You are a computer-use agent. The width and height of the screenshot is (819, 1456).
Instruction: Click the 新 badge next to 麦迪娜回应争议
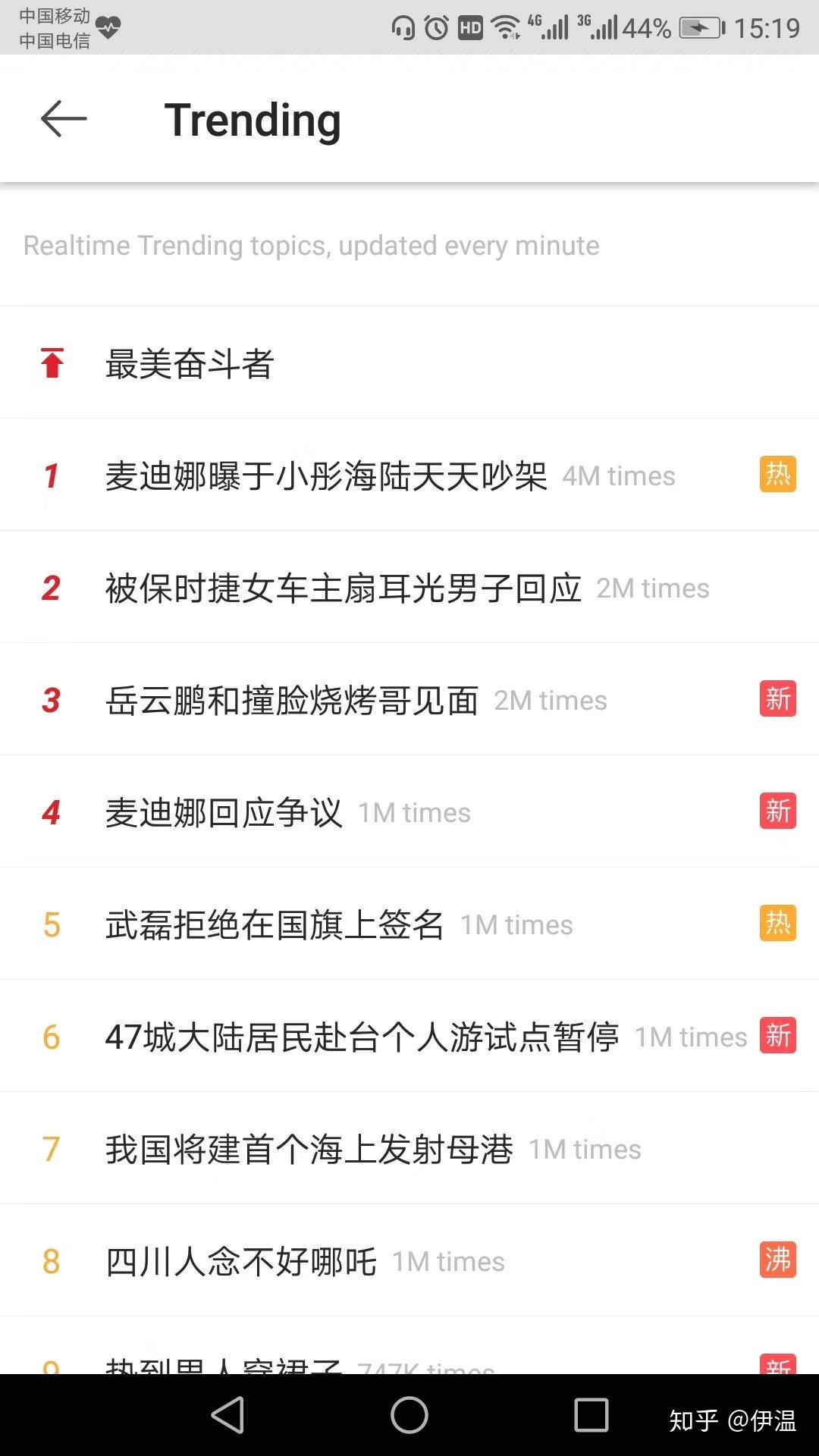777,811
